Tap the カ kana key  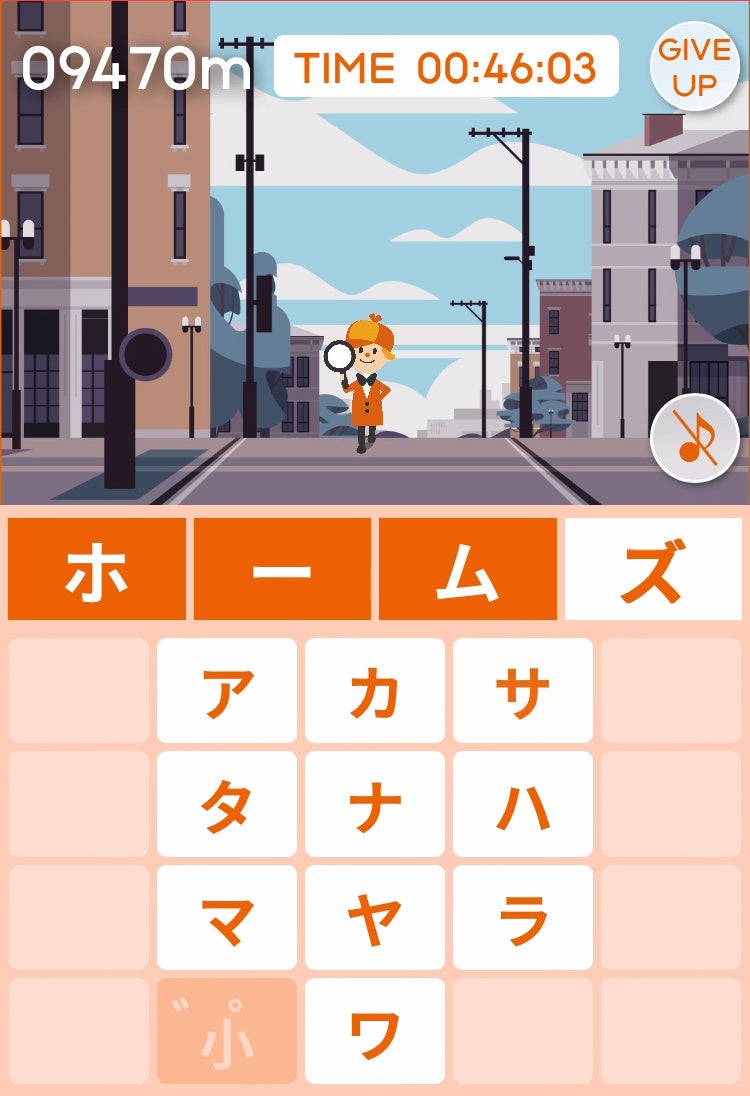tap(375, 691)
